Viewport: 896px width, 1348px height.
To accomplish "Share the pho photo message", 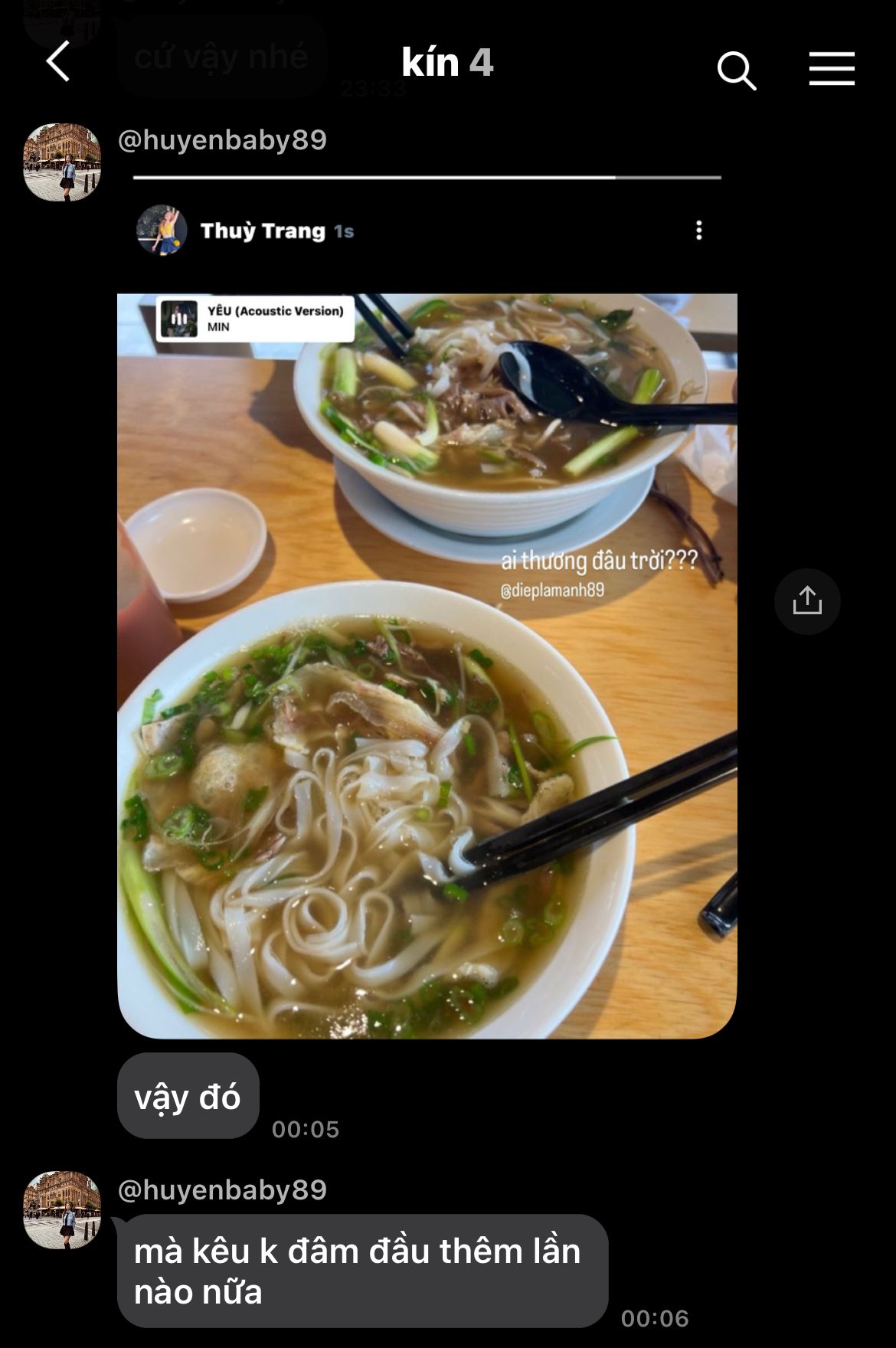I will coord(806,601).
